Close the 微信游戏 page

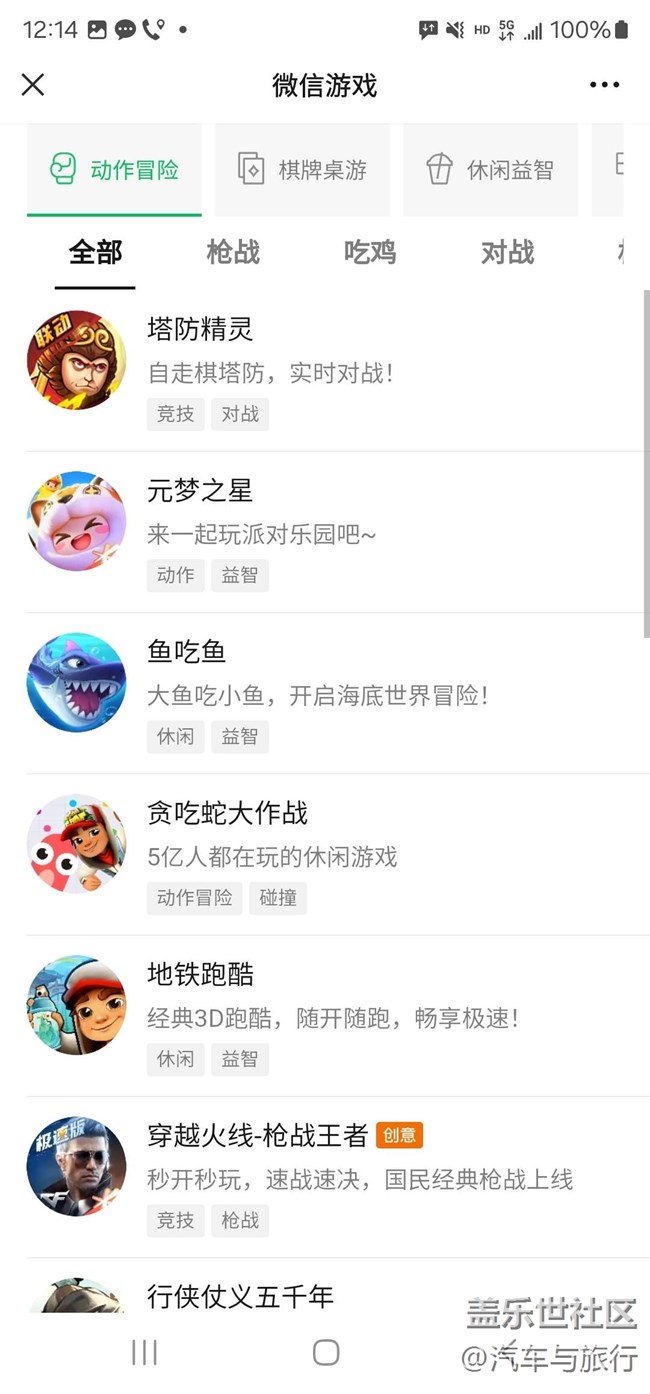tap(33, 85)
